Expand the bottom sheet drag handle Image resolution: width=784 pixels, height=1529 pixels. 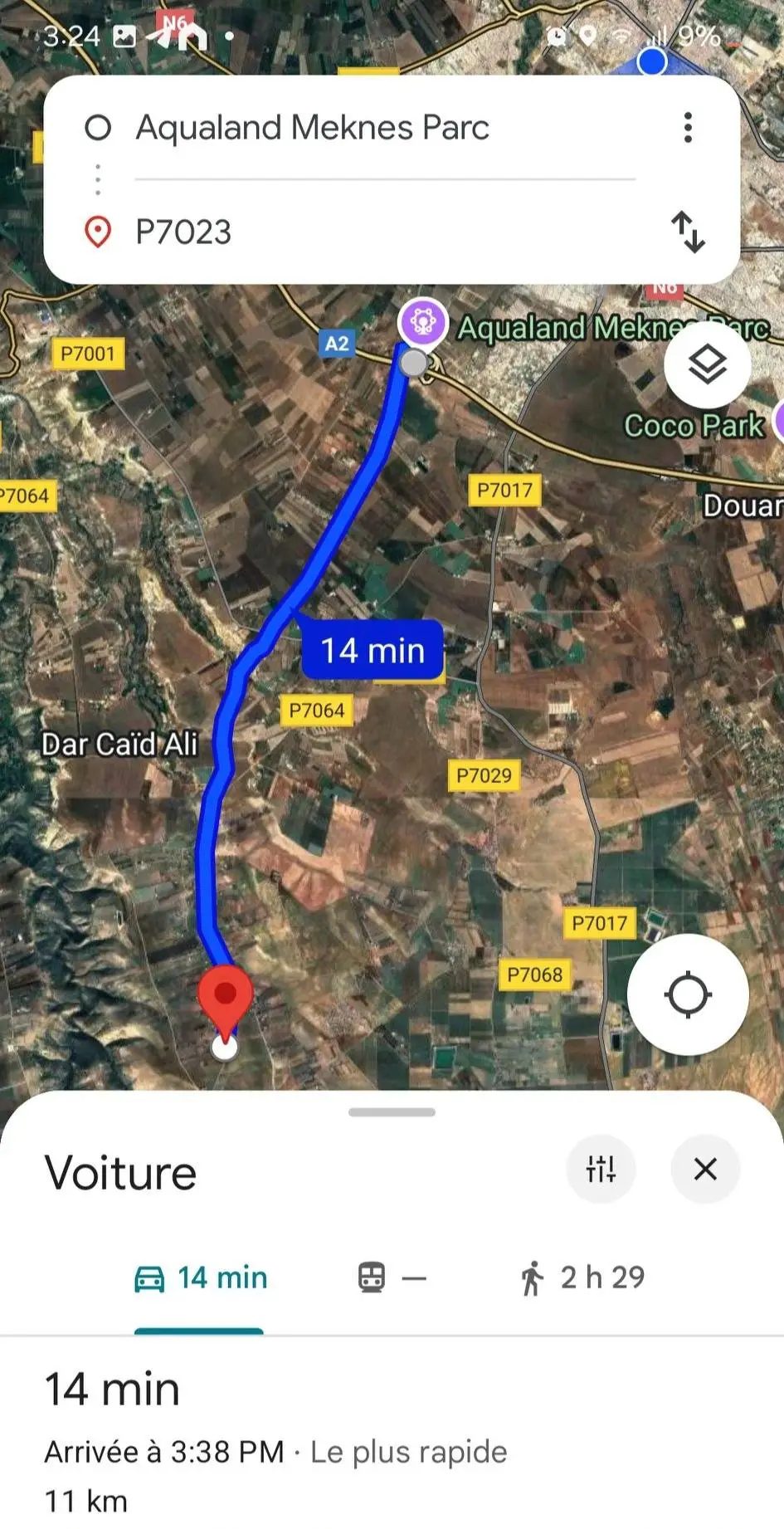coord(392,1112)
